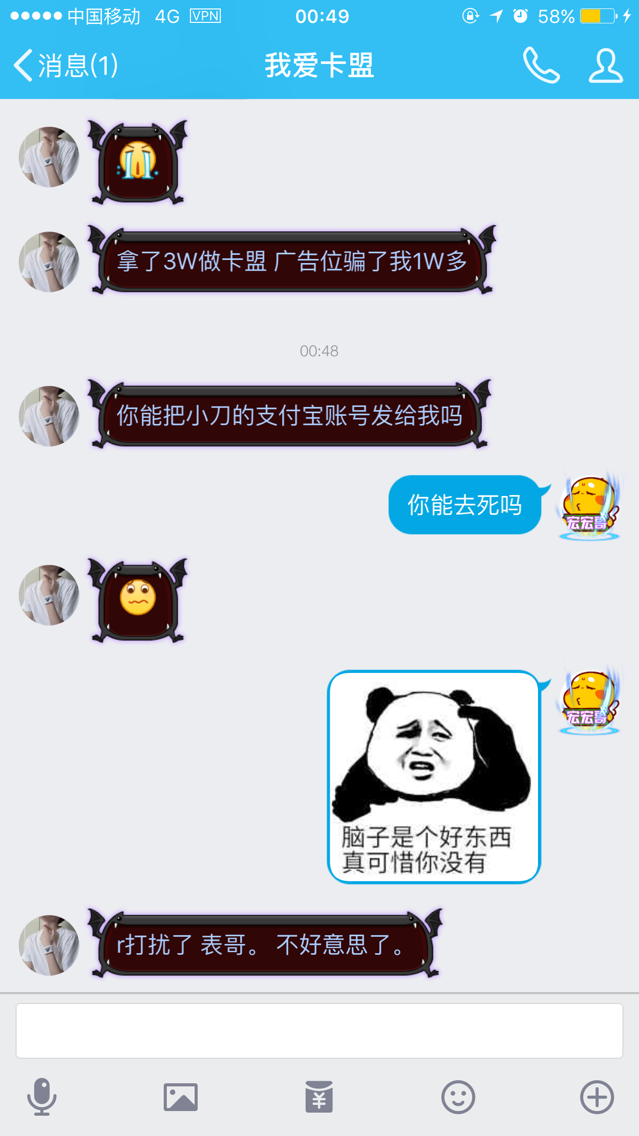Open the plus menu for more options
Viewport: 639px width, 1136px height.
click(x=597, y=1097)
